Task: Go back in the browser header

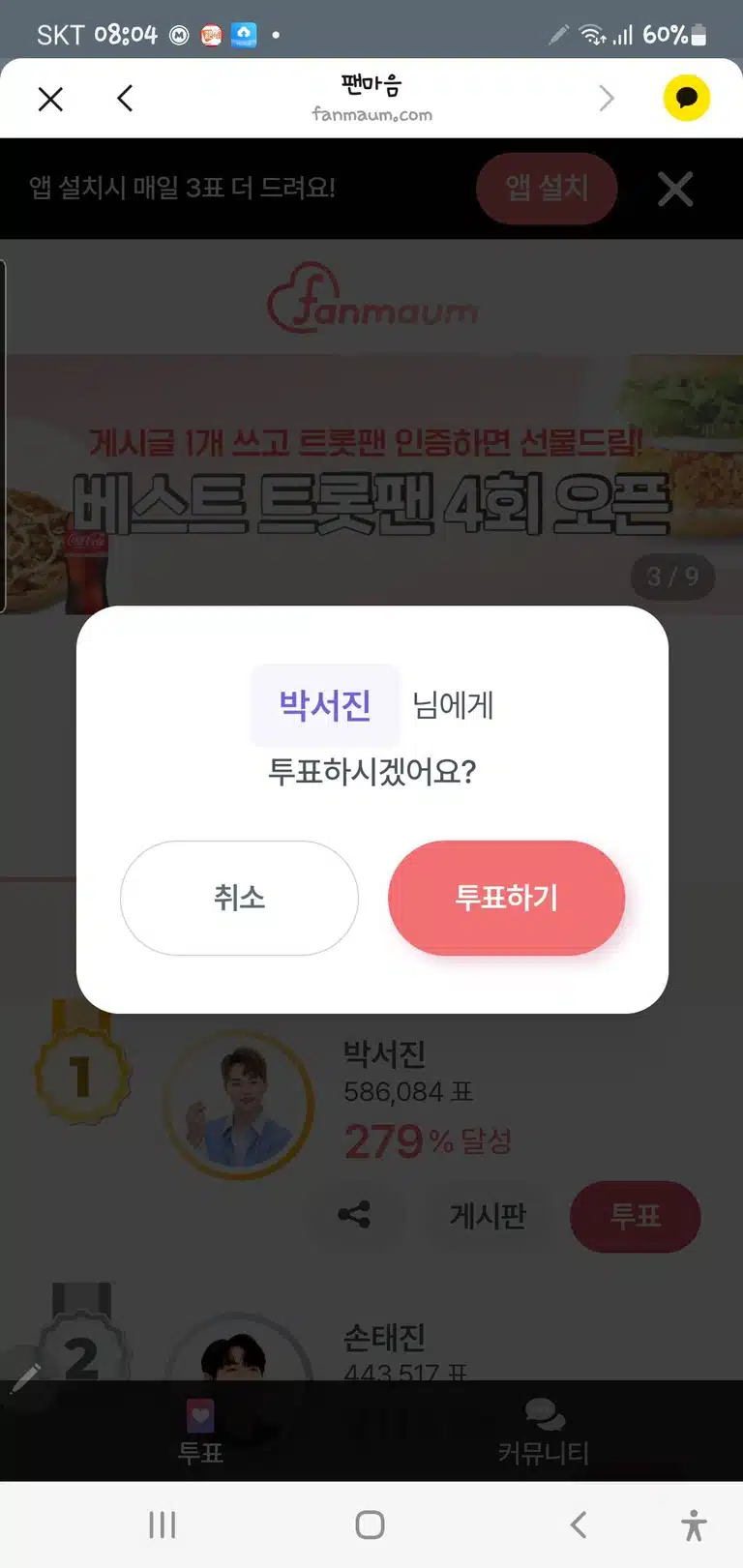Action: 125,98
